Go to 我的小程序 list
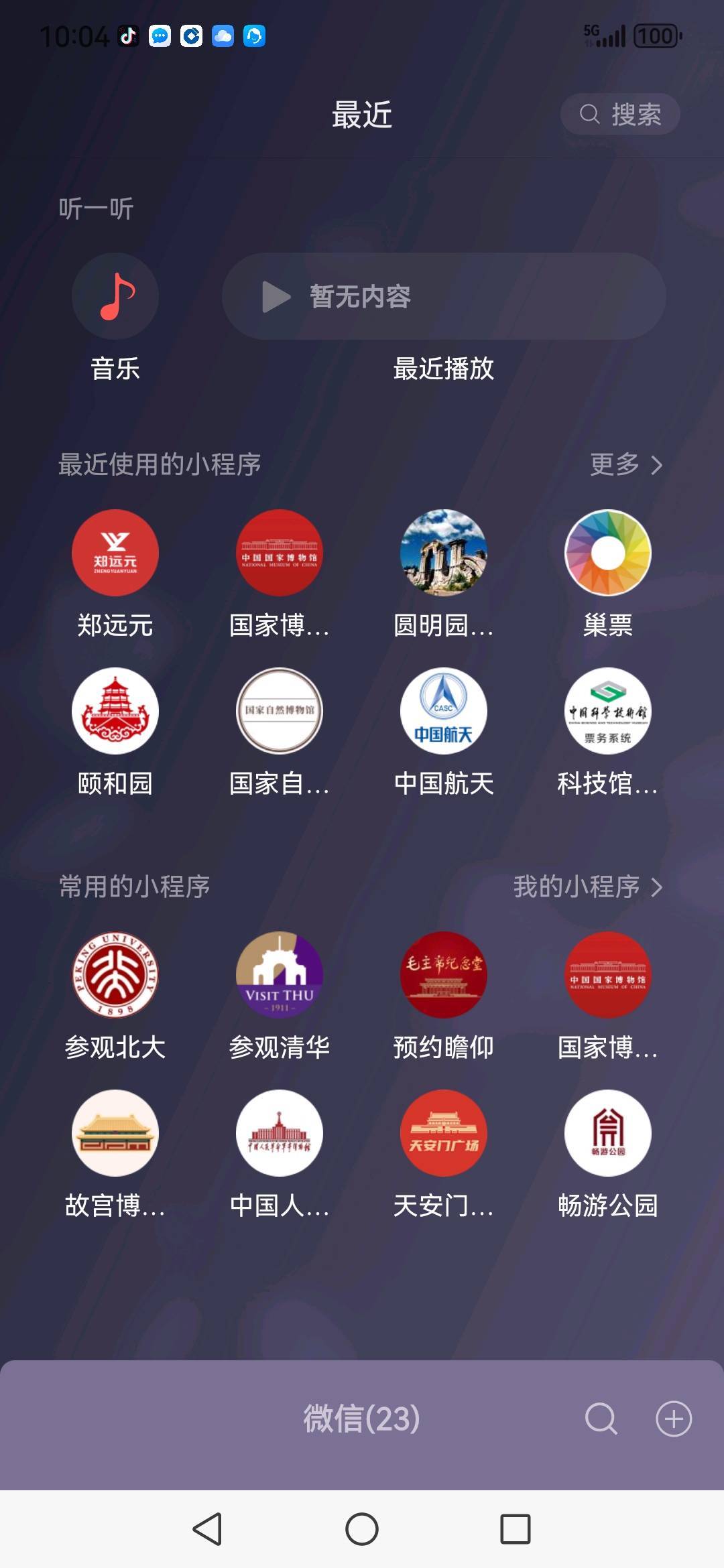Viewport: 724px width, 1568px height. [588, 887]
